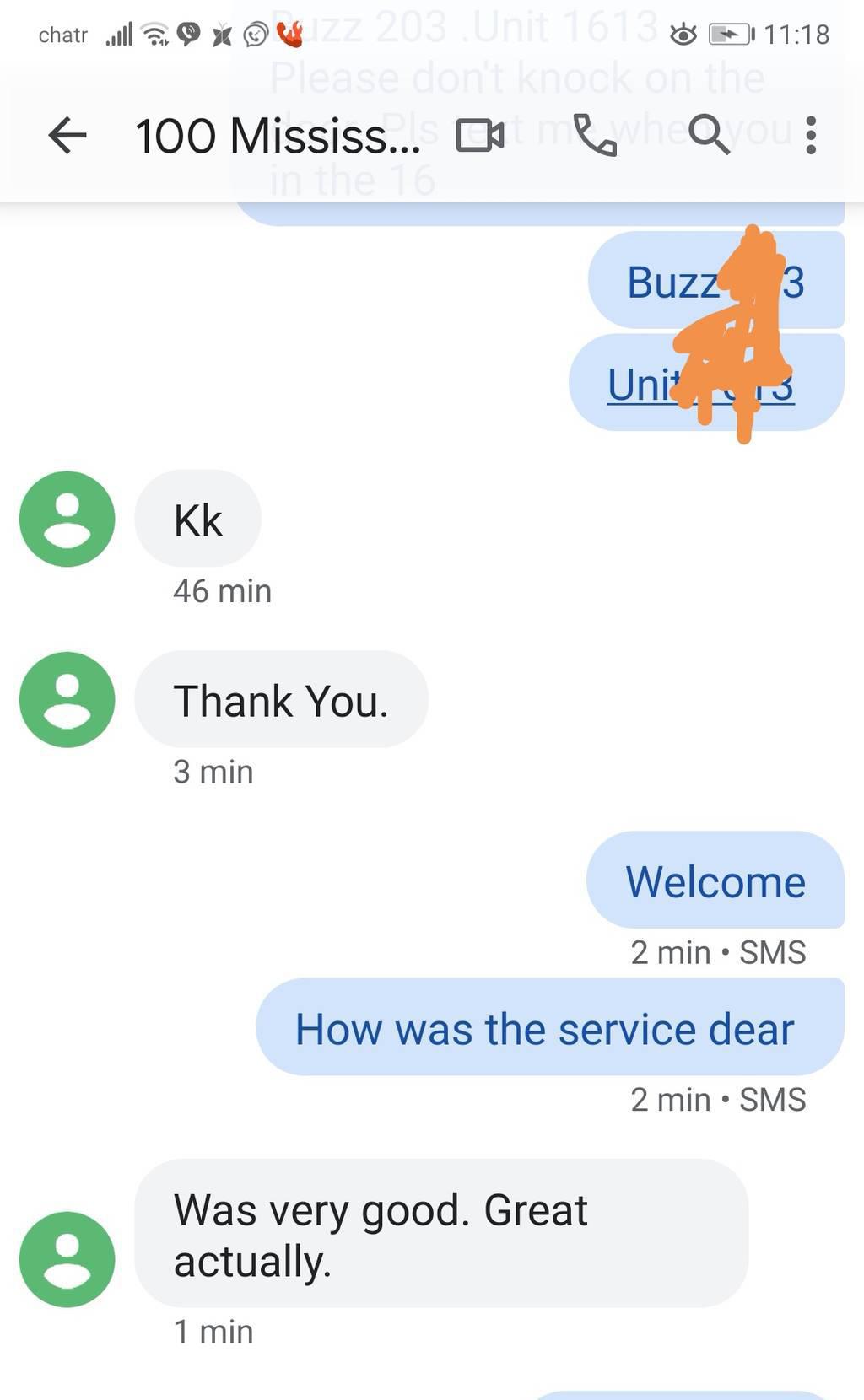Open the three-dot overflow menu
The image size is (864, 1400).
pyautogui.click(x=811, y=135)
